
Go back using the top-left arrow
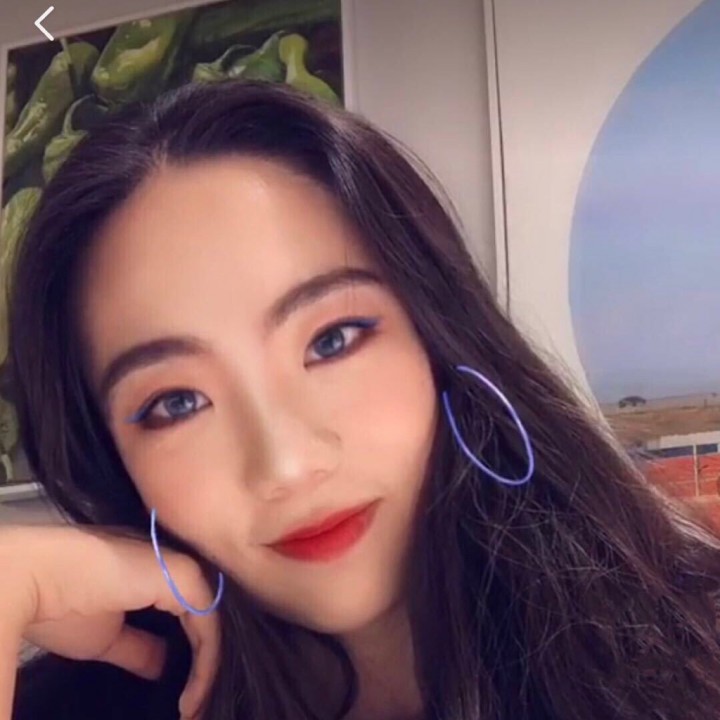[x=44, y=23]
